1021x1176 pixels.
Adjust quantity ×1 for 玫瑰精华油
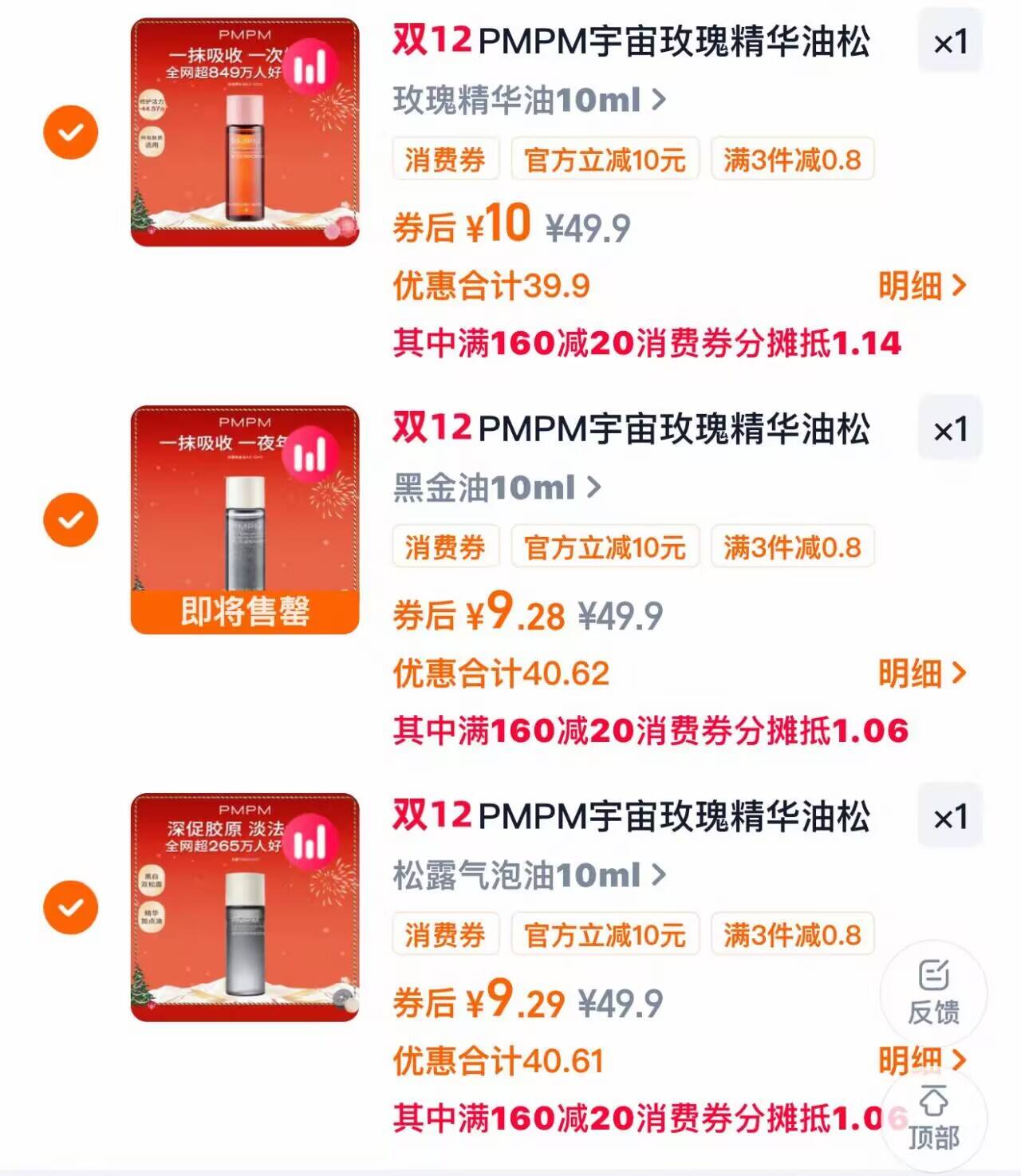point(950,41)
